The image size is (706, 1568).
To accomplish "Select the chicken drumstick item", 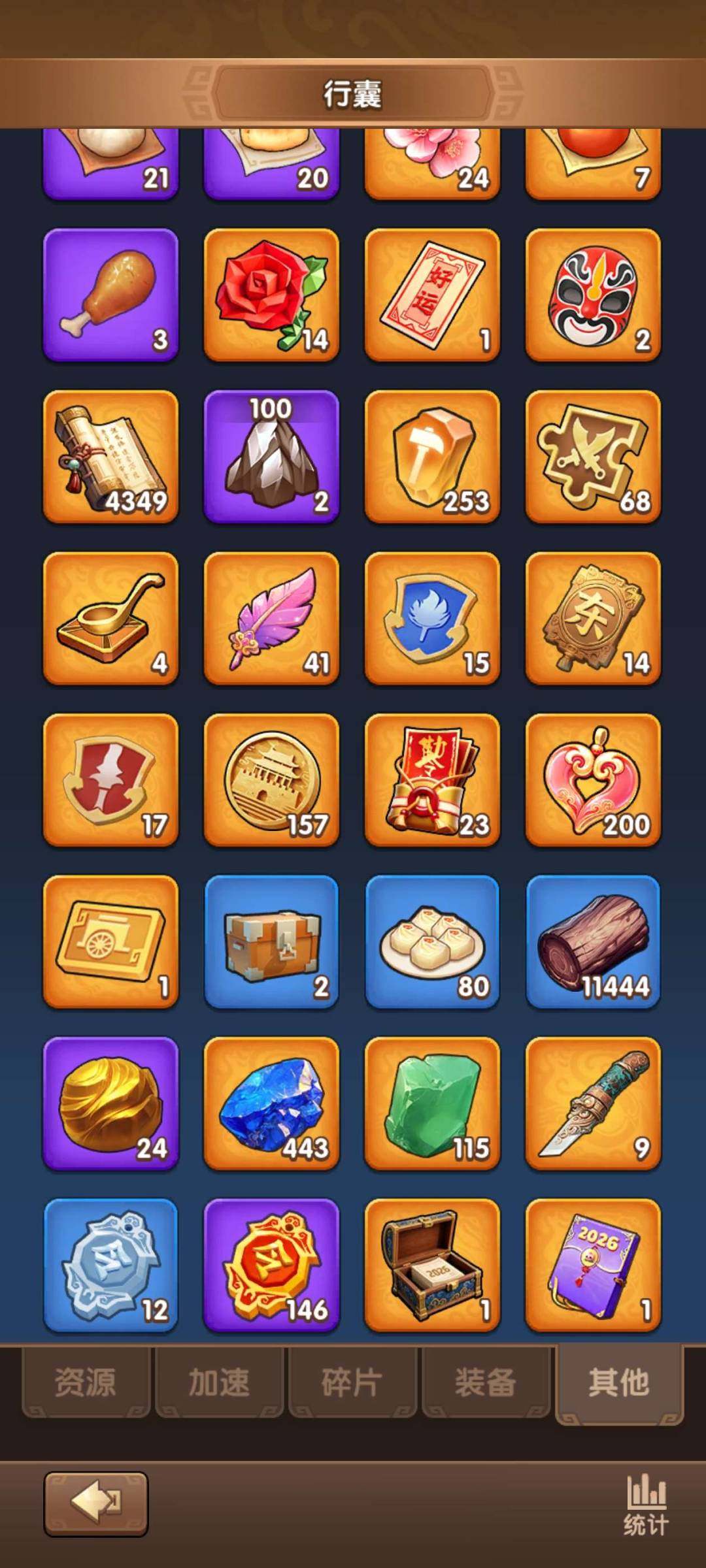I will [110, 295].
